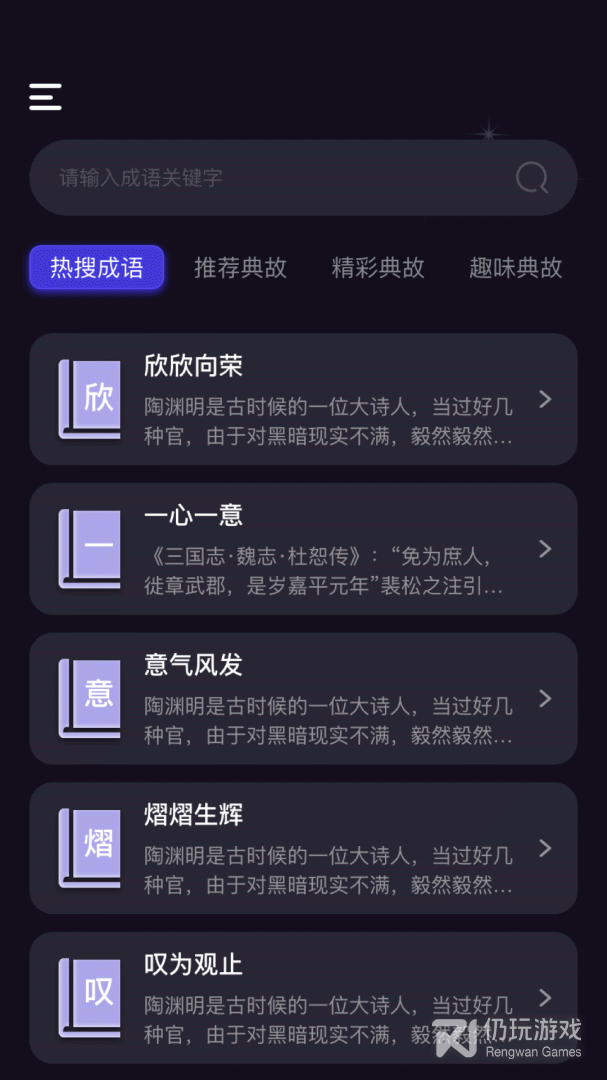View the 一心一意 idiom story

pos(303,549)
